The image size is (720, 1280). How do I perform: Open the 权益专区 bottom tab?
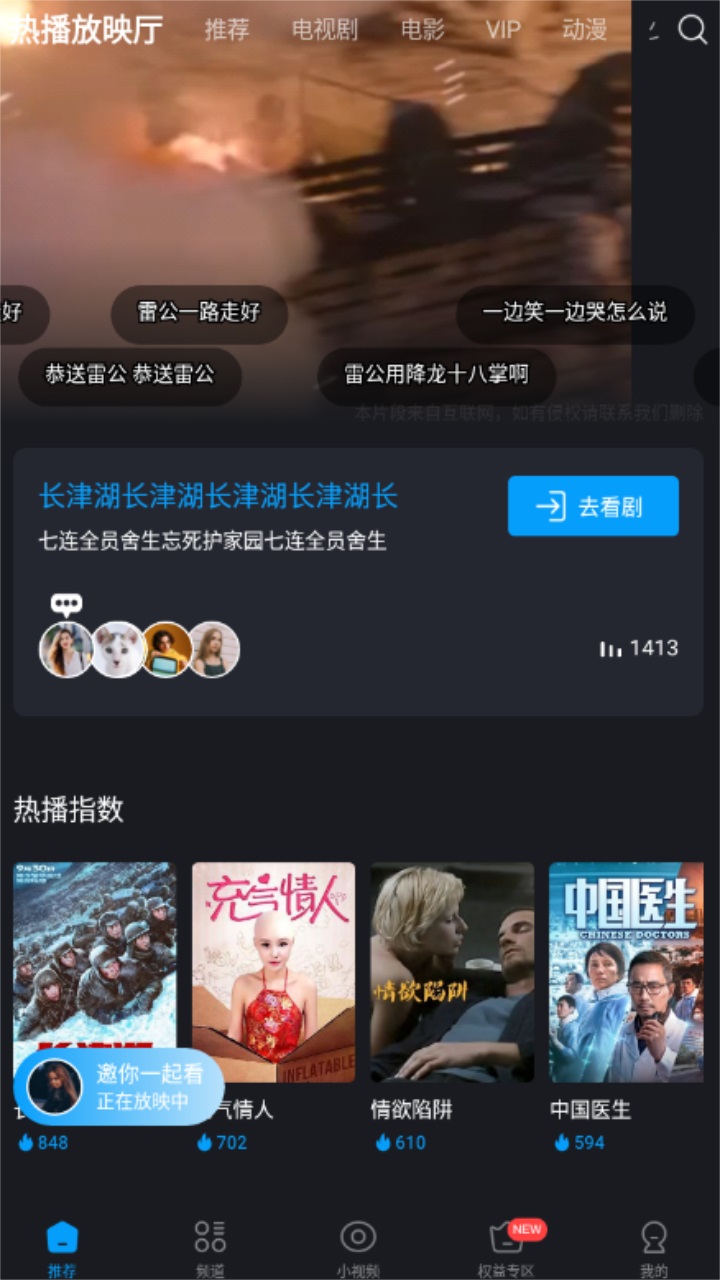506,1248
